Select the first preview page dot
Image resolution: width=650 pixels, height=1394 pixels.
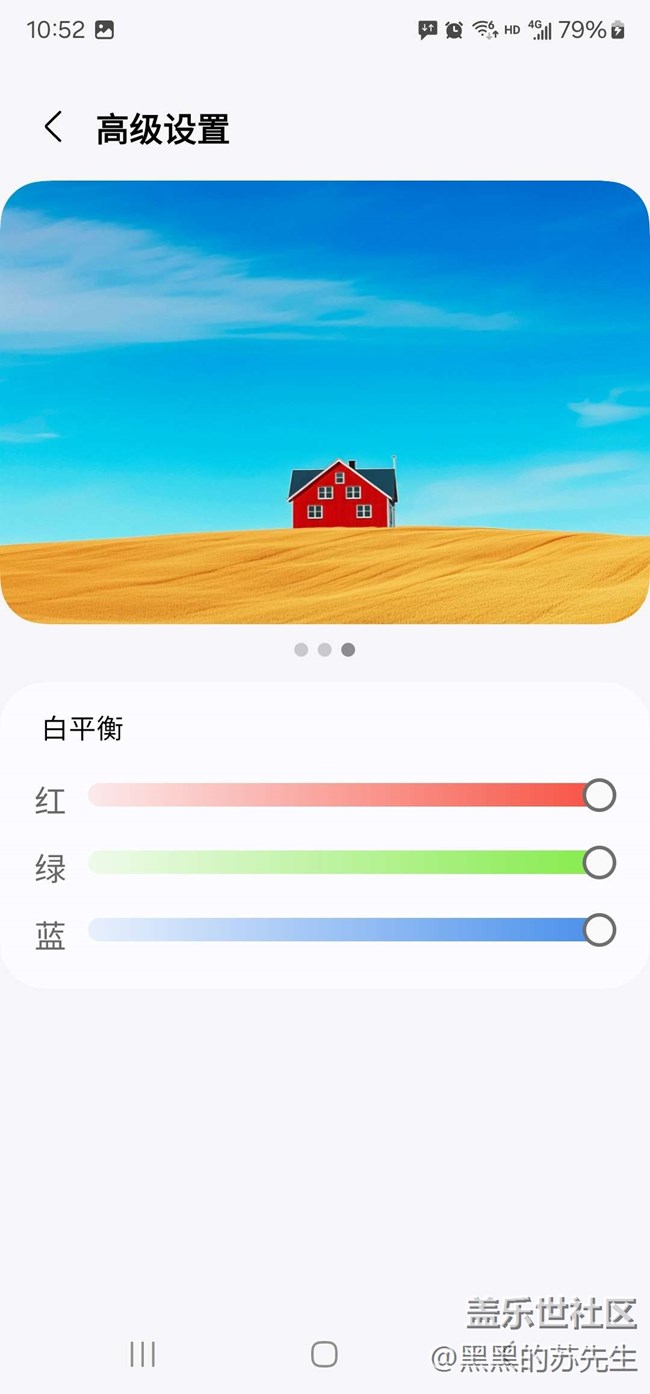click(301, 650)
